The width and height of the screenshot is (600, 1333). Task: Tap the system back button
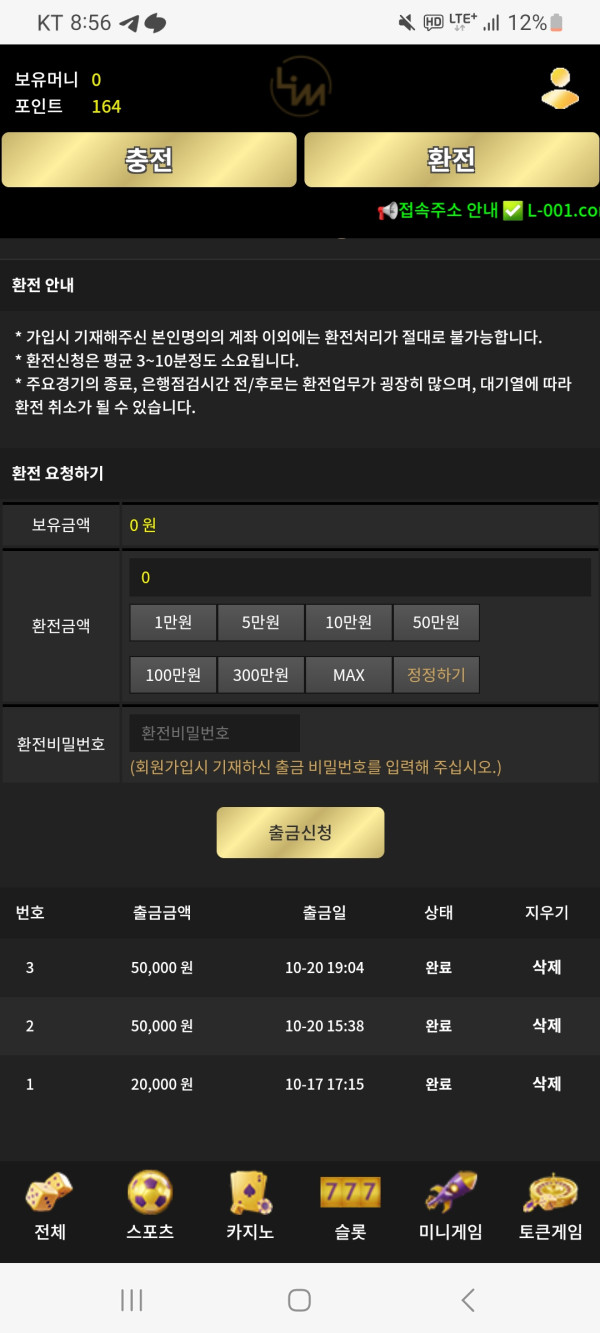467,1299
